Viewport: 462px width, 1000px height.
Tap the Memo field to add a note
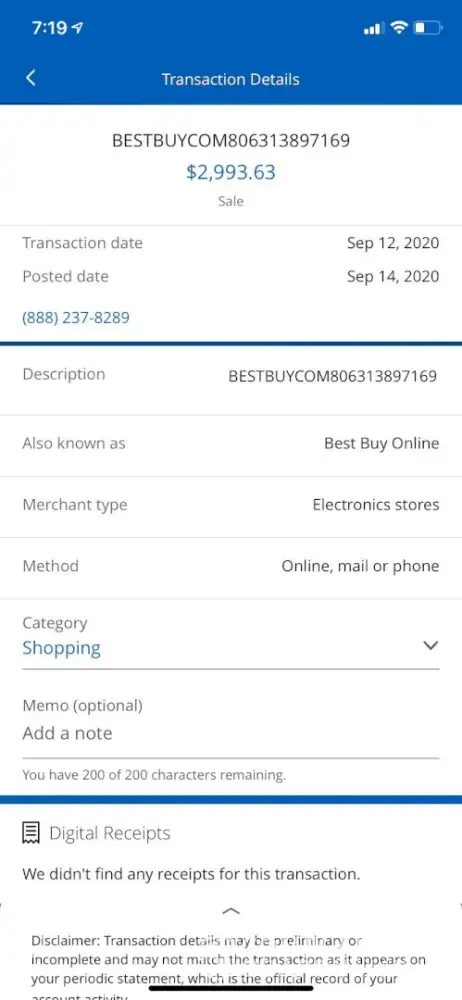click(230, 733)
